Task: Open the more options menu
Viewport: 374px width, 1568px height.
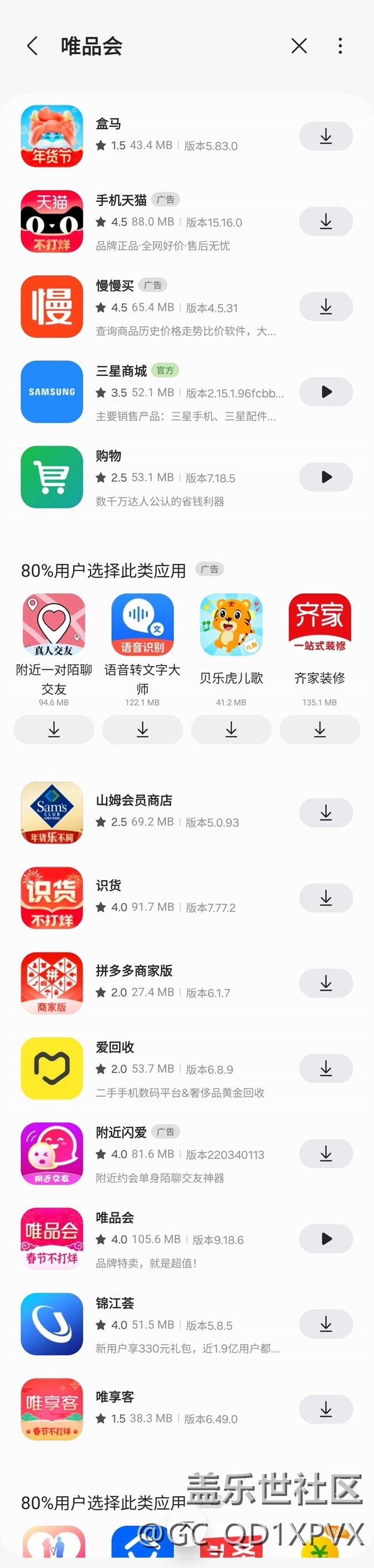Action: coord(340,45)
